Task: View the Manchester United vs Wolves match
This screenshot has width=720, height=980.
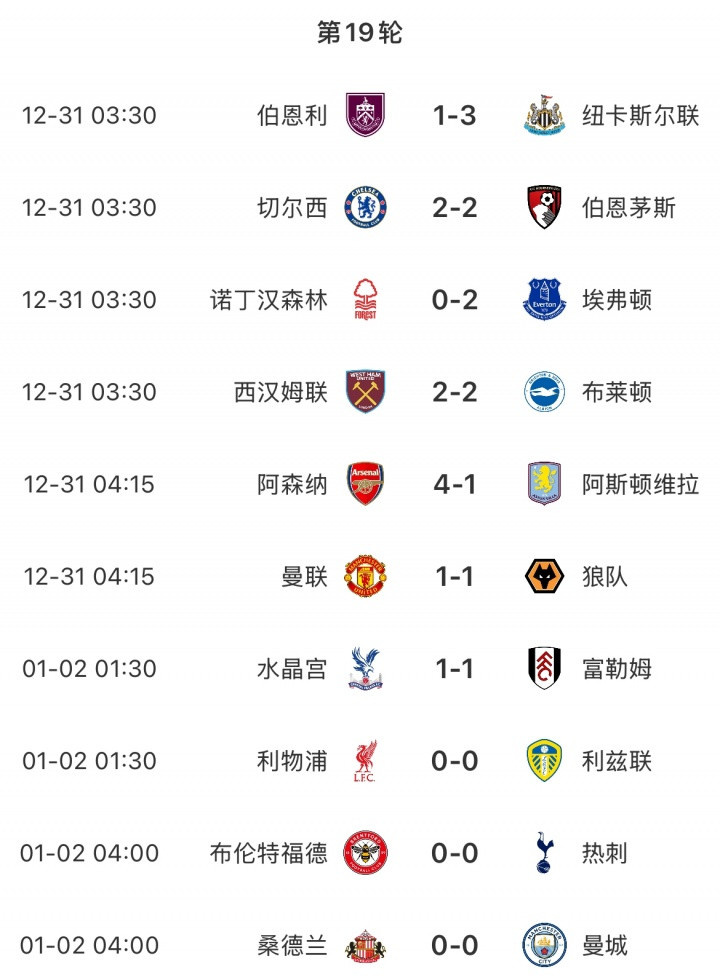Action: [454, 576]
